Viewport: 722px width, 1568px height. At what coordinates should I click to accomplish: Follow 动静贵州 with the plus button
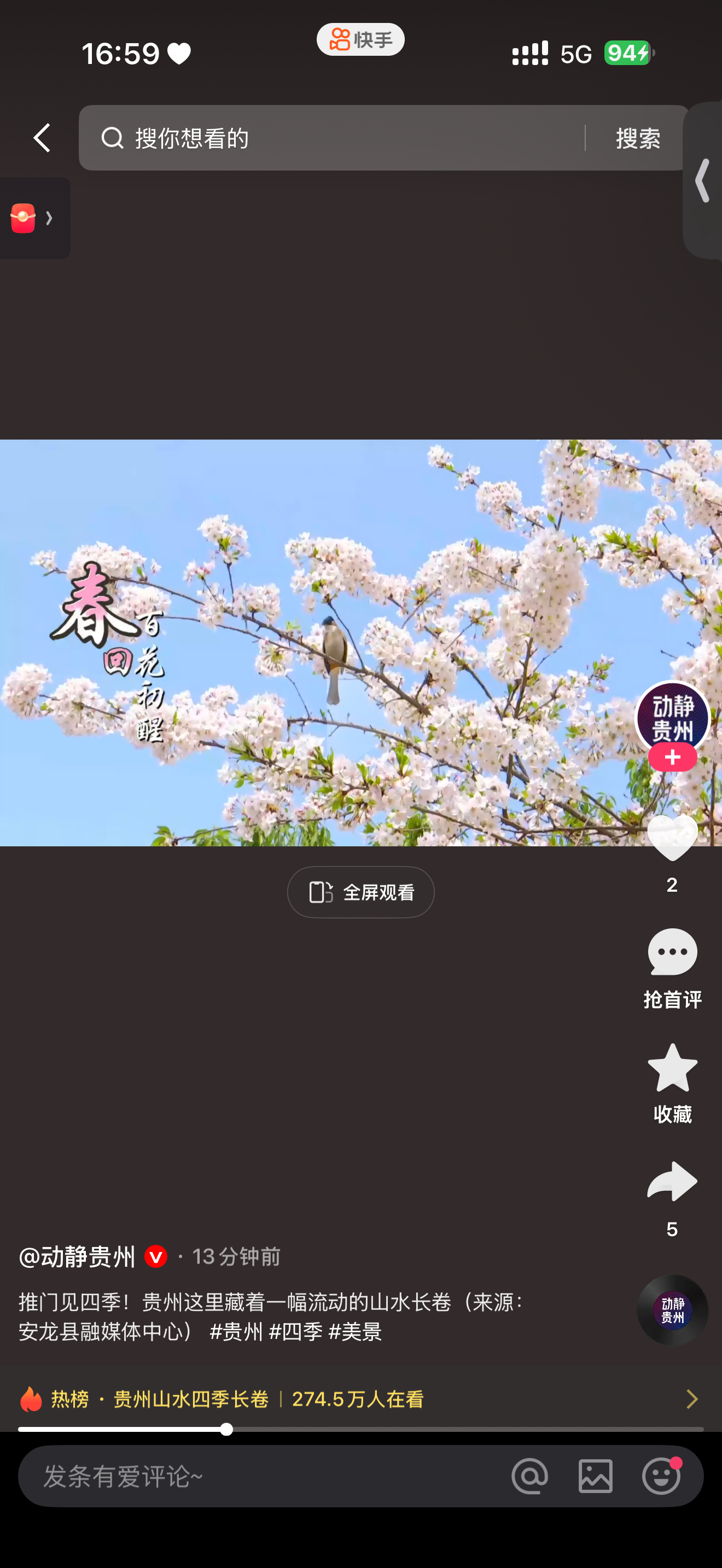click(x=672, y=757)
